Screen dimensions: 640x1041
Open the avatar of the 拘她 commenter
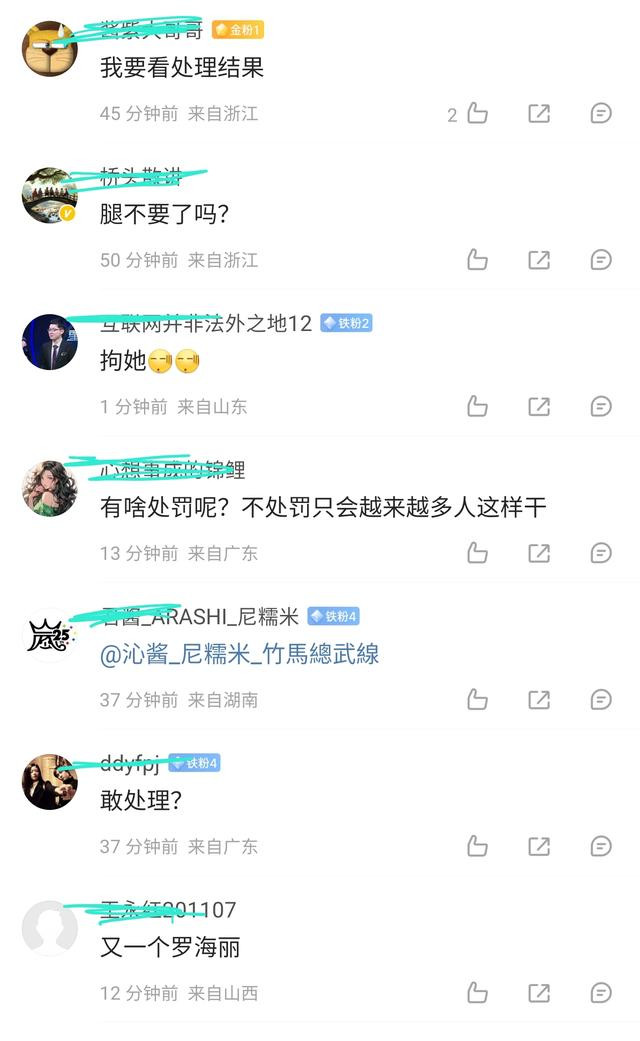pos(50,342)
